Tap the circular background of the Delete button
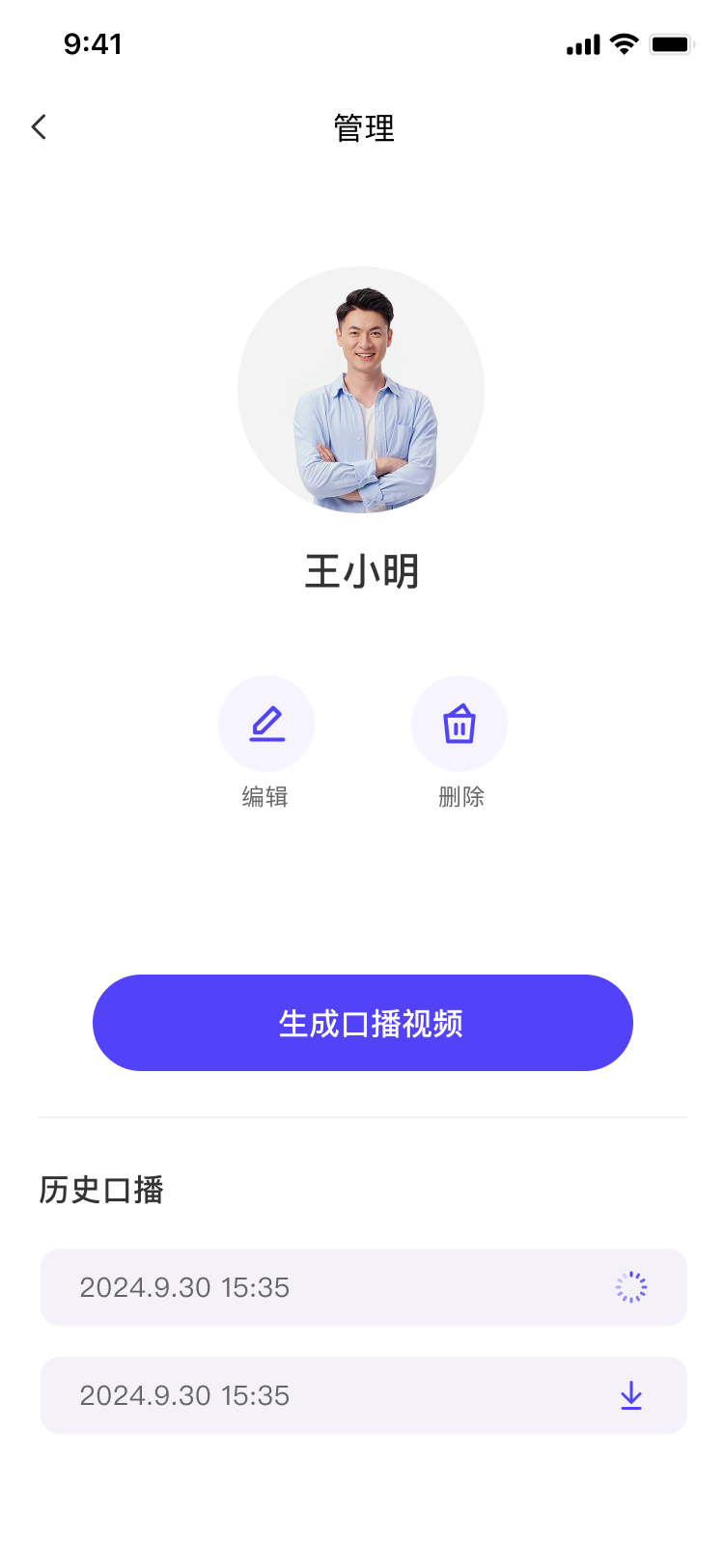Viewport: 724px width, 1568px height. (x=459, y=723)
